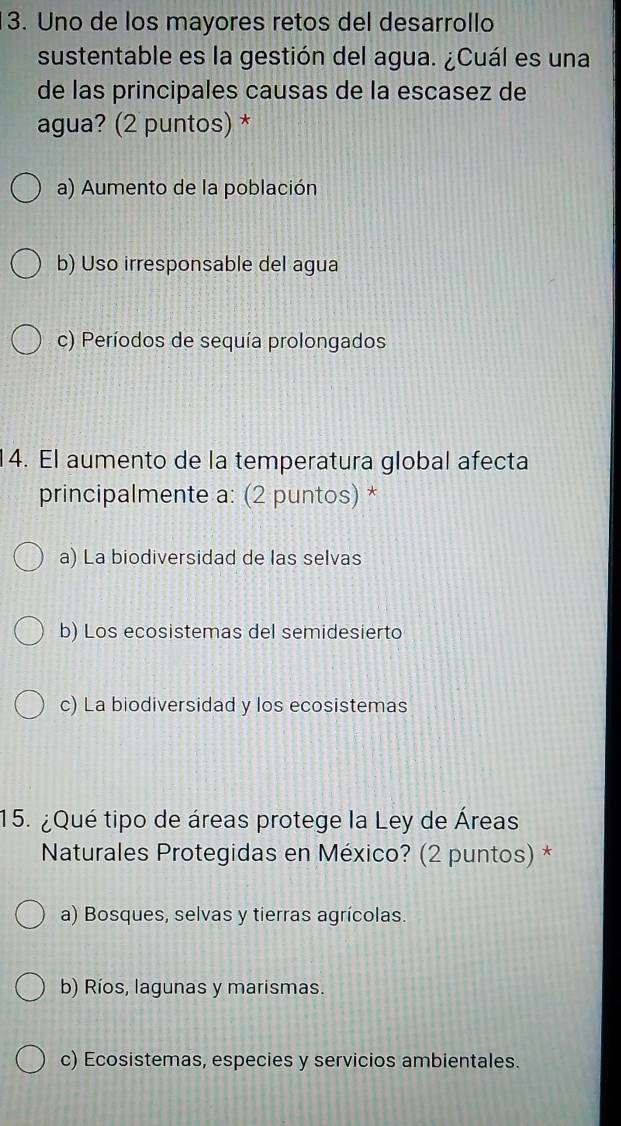Select 'a) Aumento de la población'
Viewport: 621px width, 1126px height.
pos(27,187)
